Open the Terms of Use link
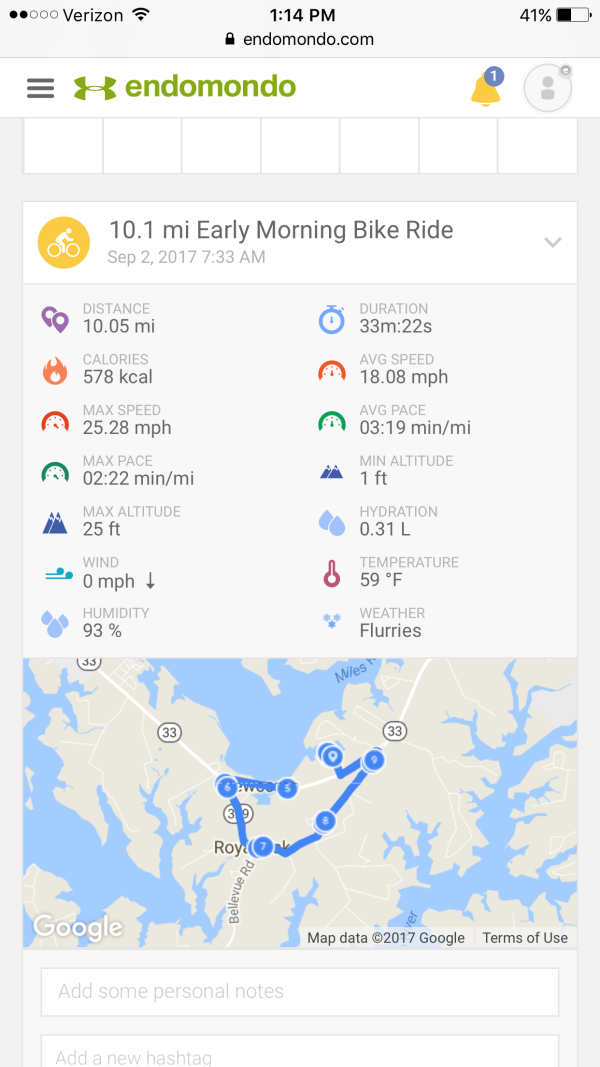 pos(524,937)
